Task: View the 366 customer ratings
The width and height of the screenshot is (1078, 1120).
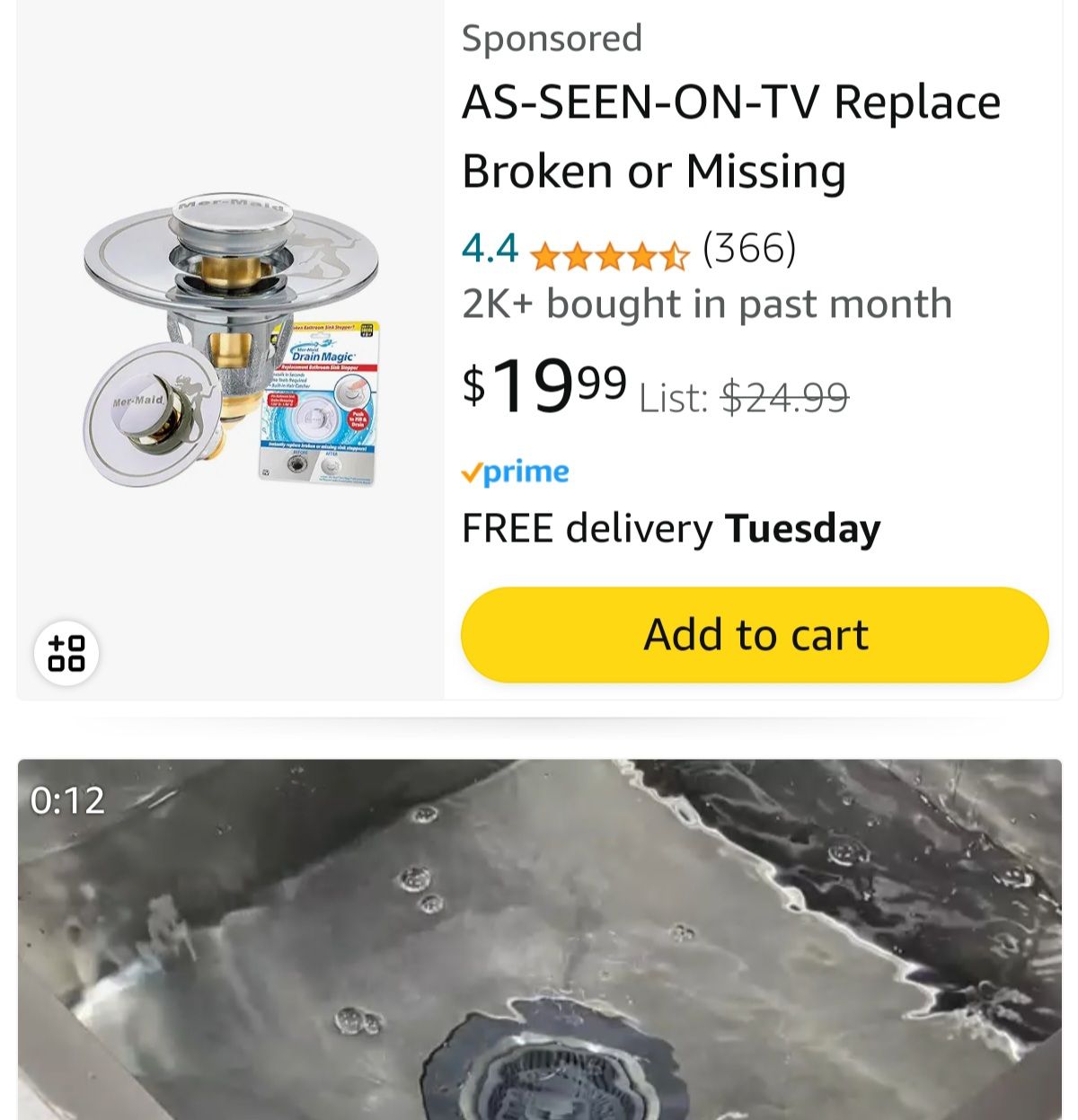Action: pos(748,249)
